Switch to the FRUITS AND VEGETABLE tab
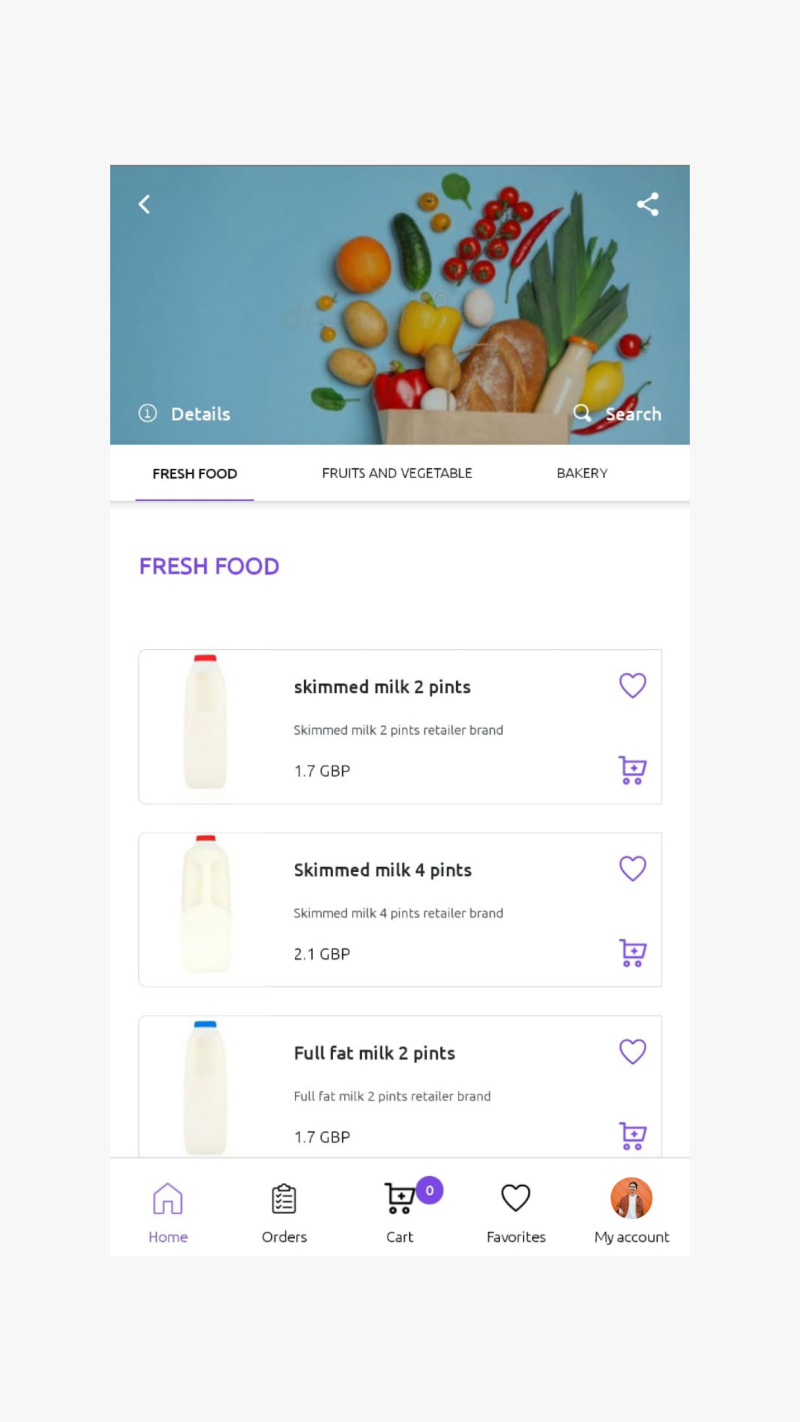 coord(397,472)
